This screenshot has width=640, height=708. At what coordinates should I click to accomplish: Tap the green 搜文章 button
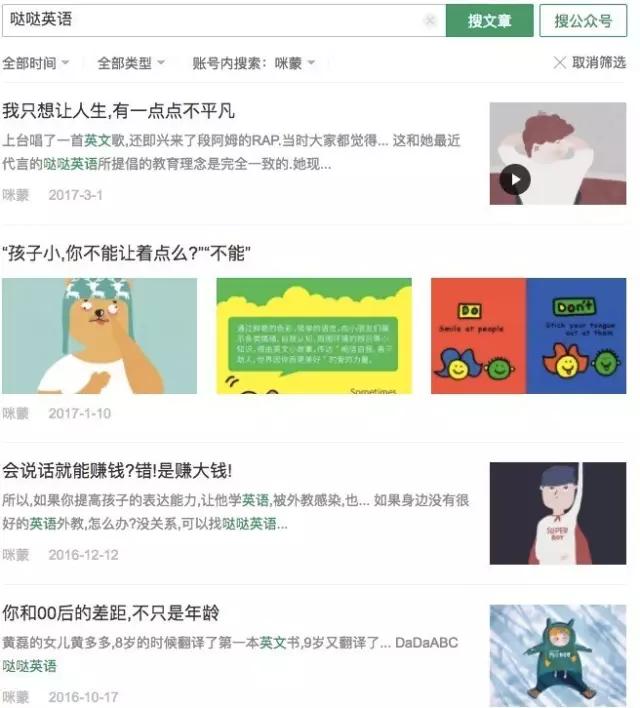[489, 20]
